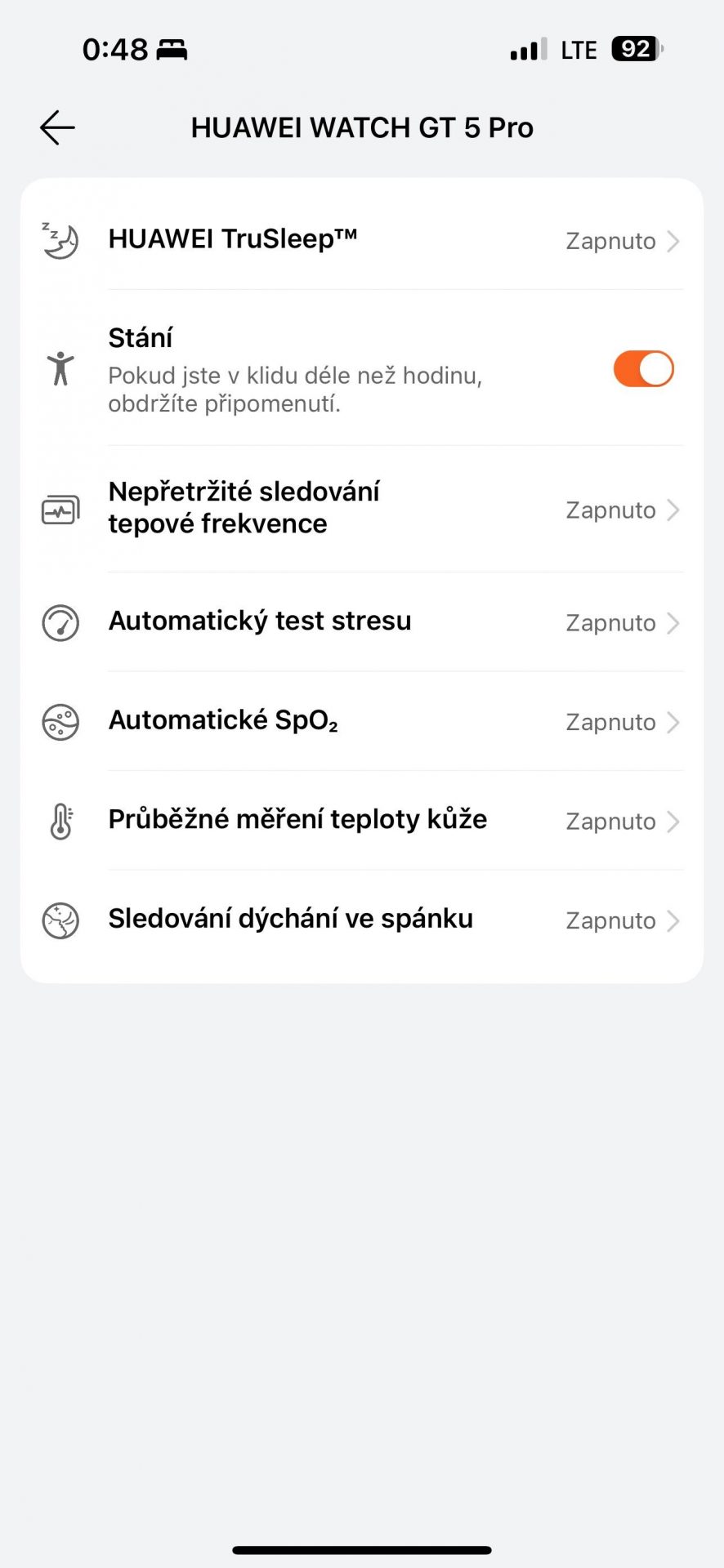
Task: Open Automatický test stresu
Action: pyautogui.click(x=362, y=622)
